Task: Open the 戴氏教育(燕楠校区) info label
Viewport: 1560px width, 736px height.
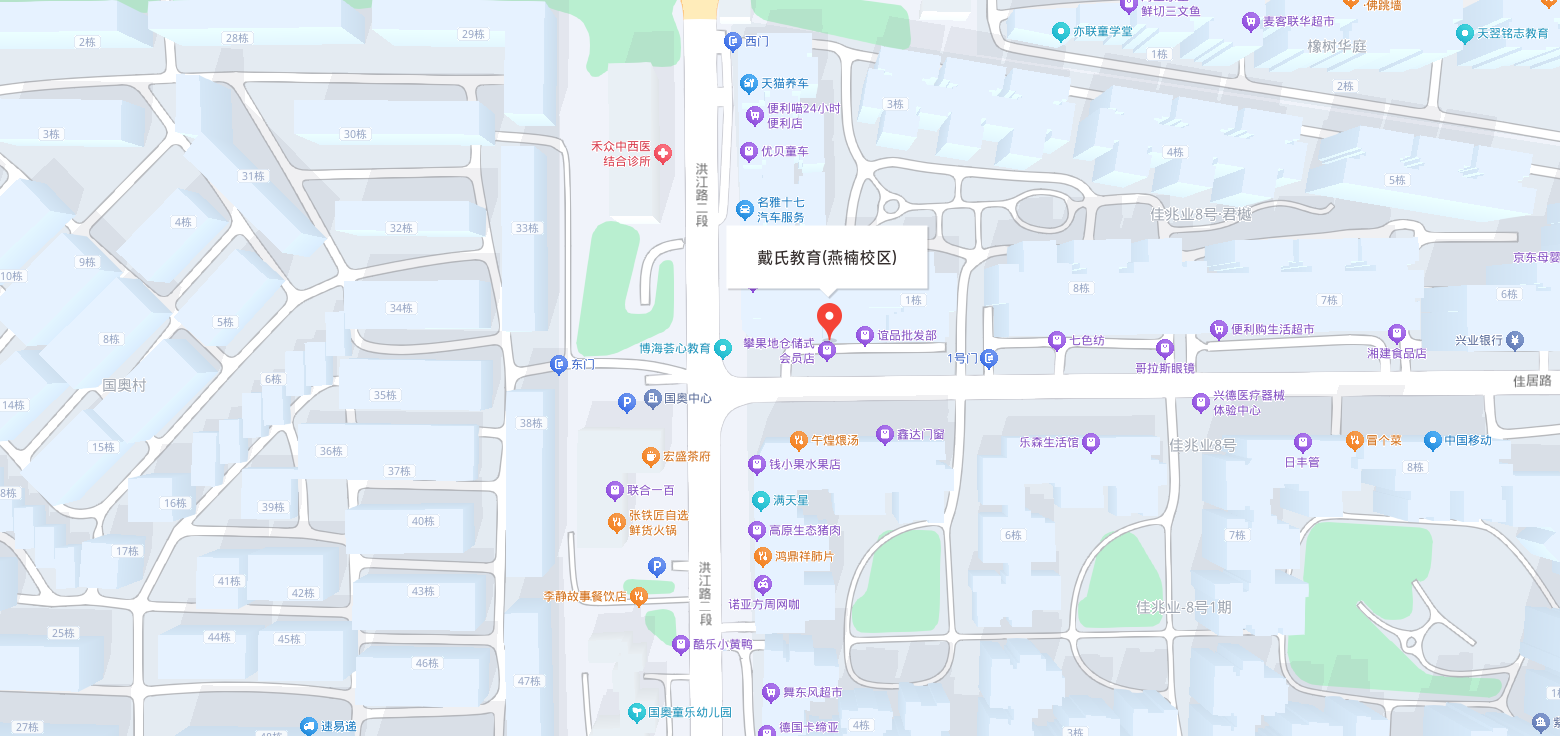Action: coord(827,258)
